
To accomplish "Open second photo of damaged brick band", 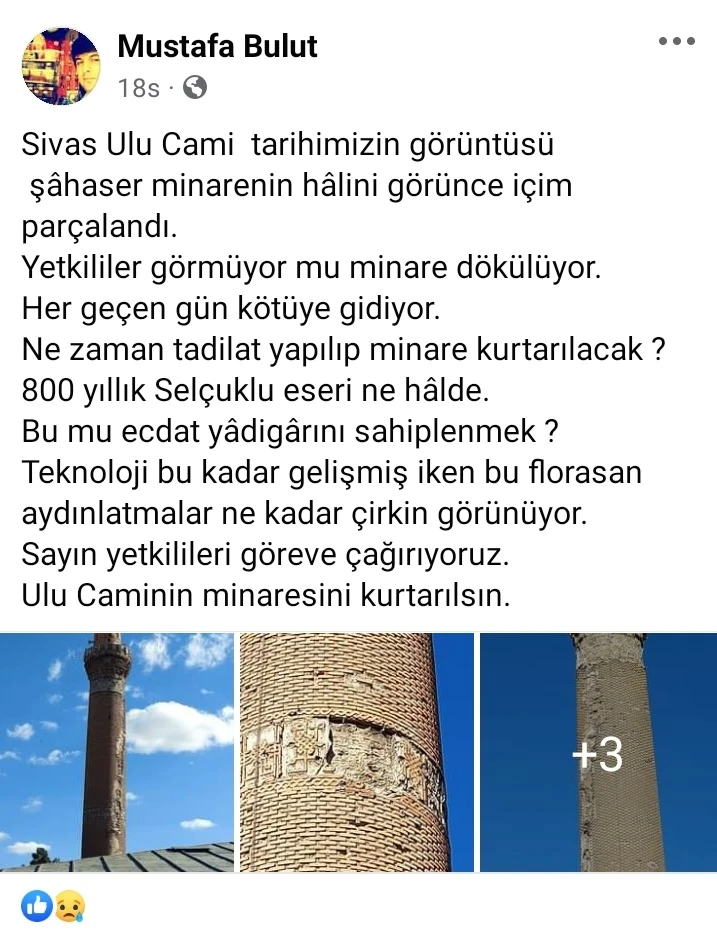I will (x=357, y=752).
